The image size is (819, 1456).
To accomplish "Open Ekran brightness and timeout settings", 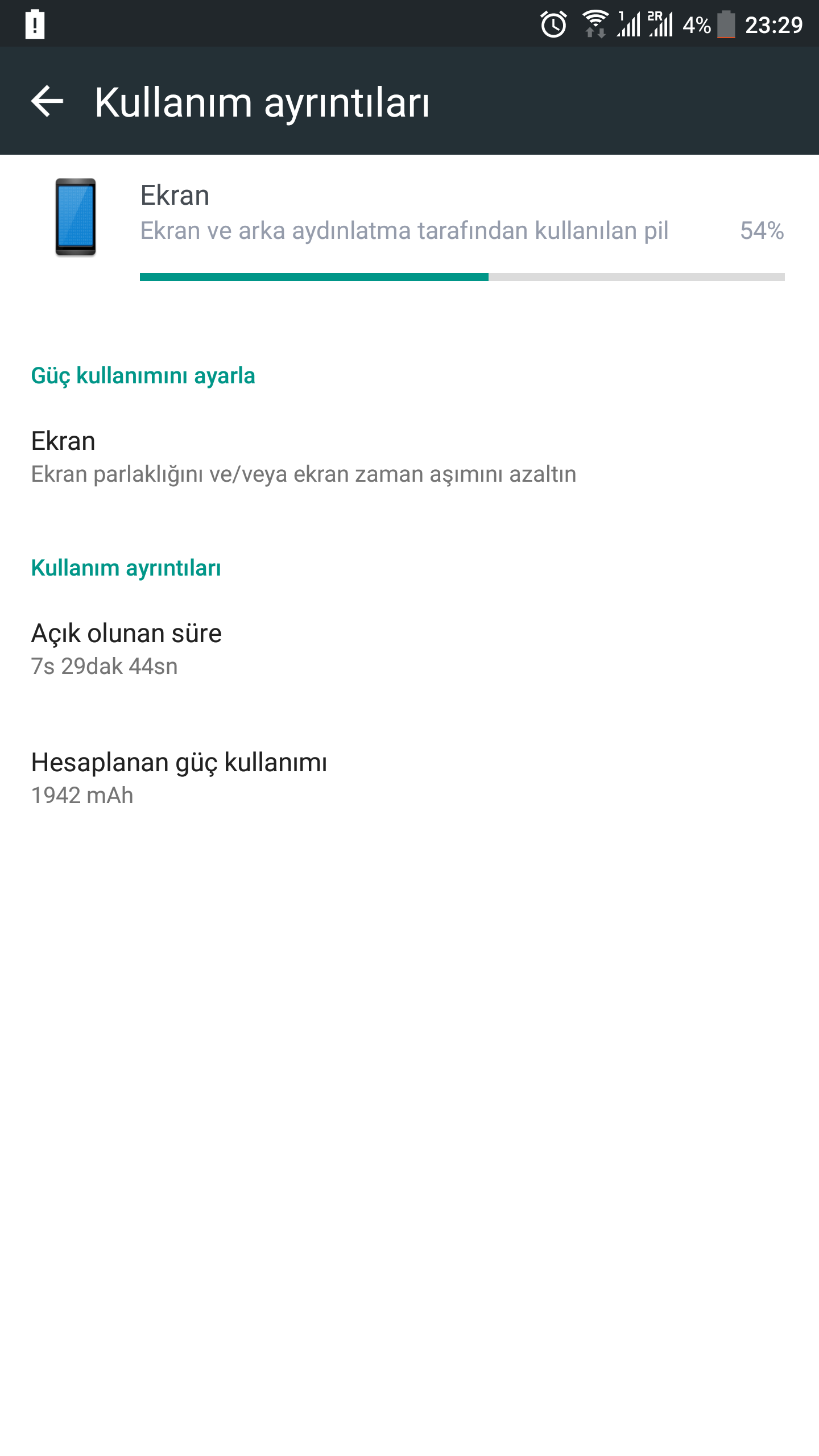I will 304,457.
